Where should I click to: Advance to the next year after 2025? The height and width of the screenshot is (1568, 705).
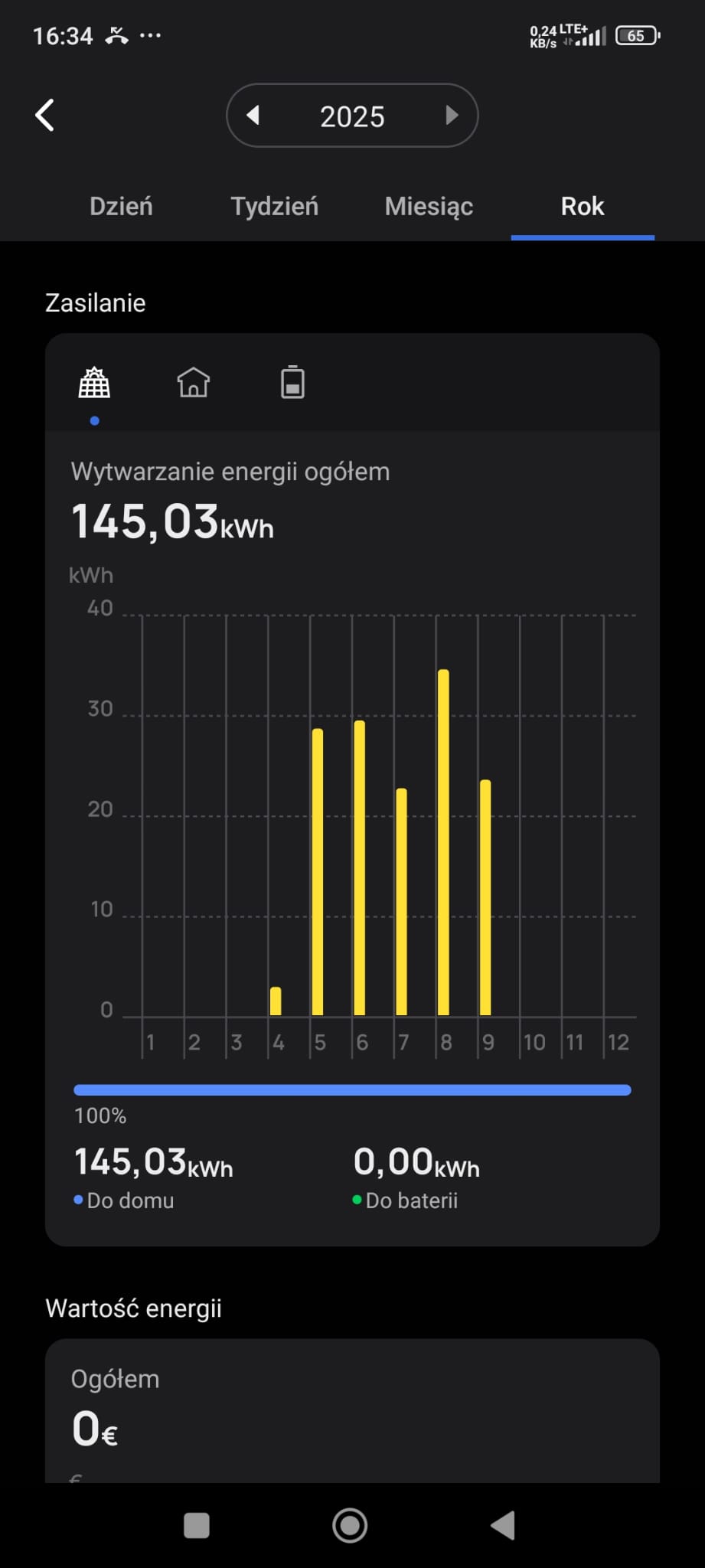tap(452, 116)
